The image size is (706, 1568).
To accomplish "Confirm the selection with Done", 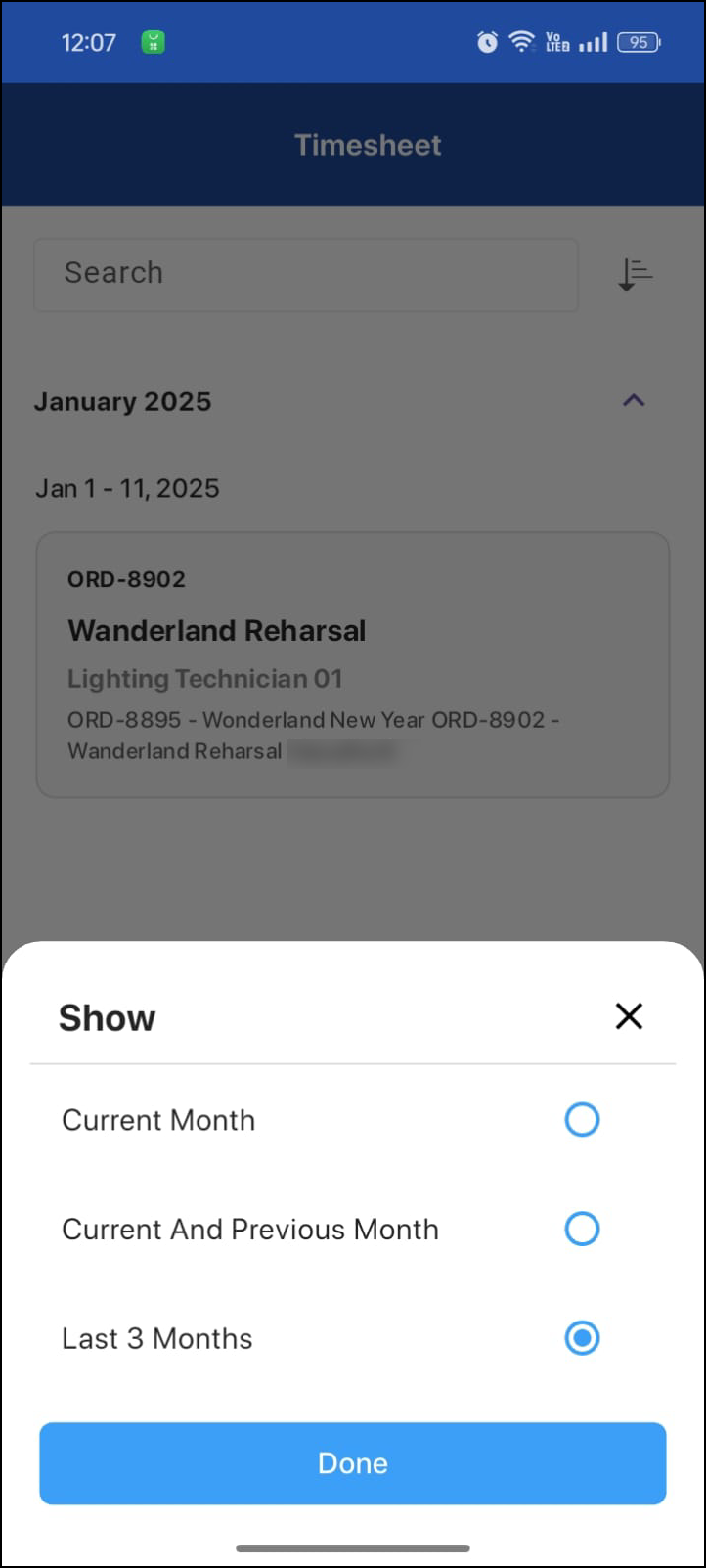I will point(353,1463).
